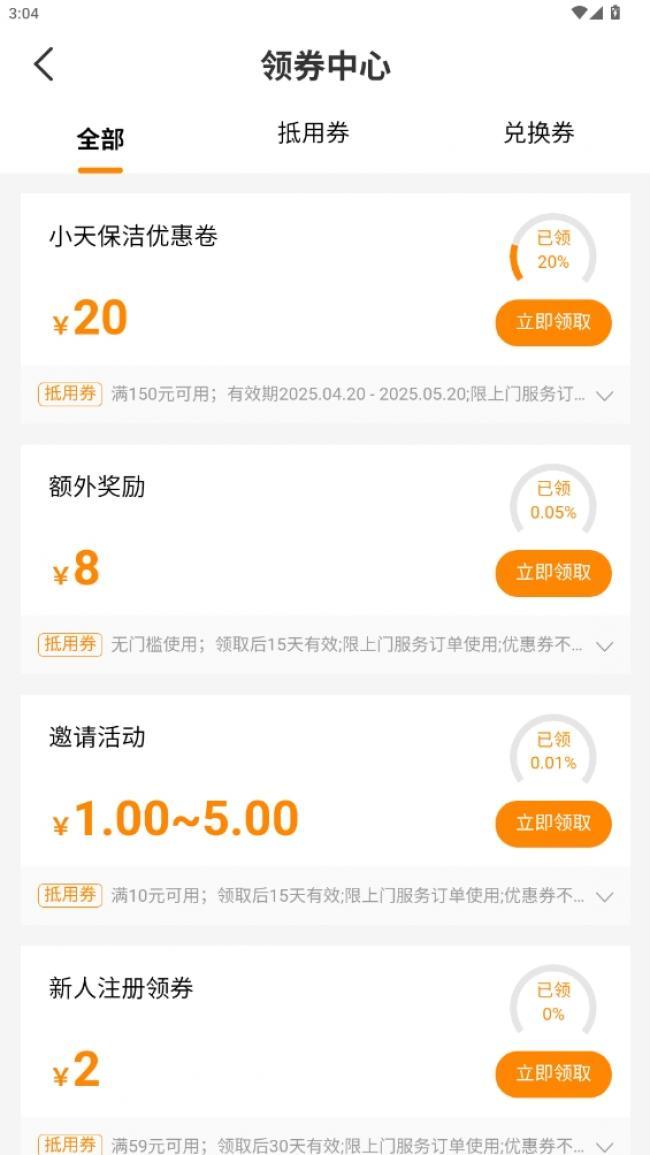Expand details of the 满59元可用 coupon

(x=604, y=1146)
